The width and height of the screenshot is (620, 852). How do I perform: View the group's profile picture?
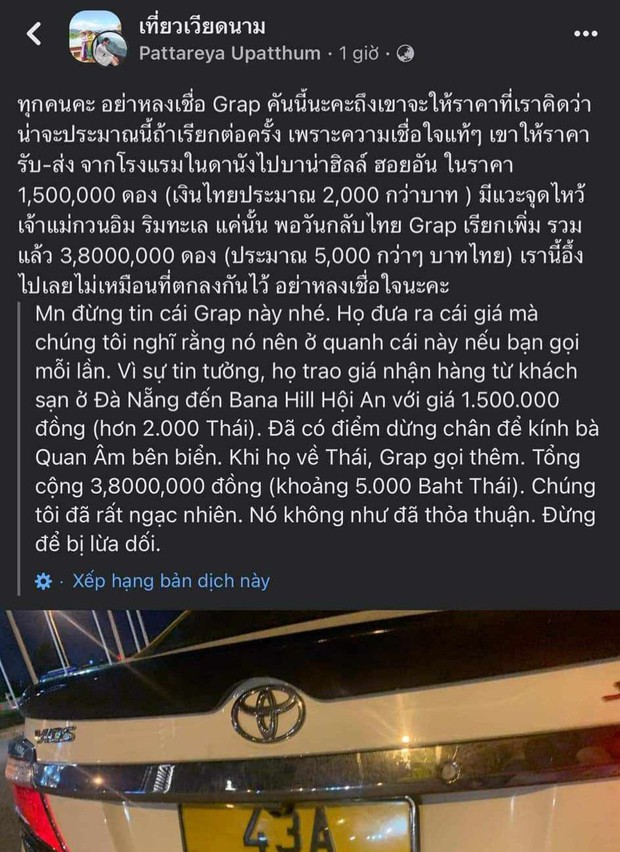pyautogui.click(x=95, y=35)
